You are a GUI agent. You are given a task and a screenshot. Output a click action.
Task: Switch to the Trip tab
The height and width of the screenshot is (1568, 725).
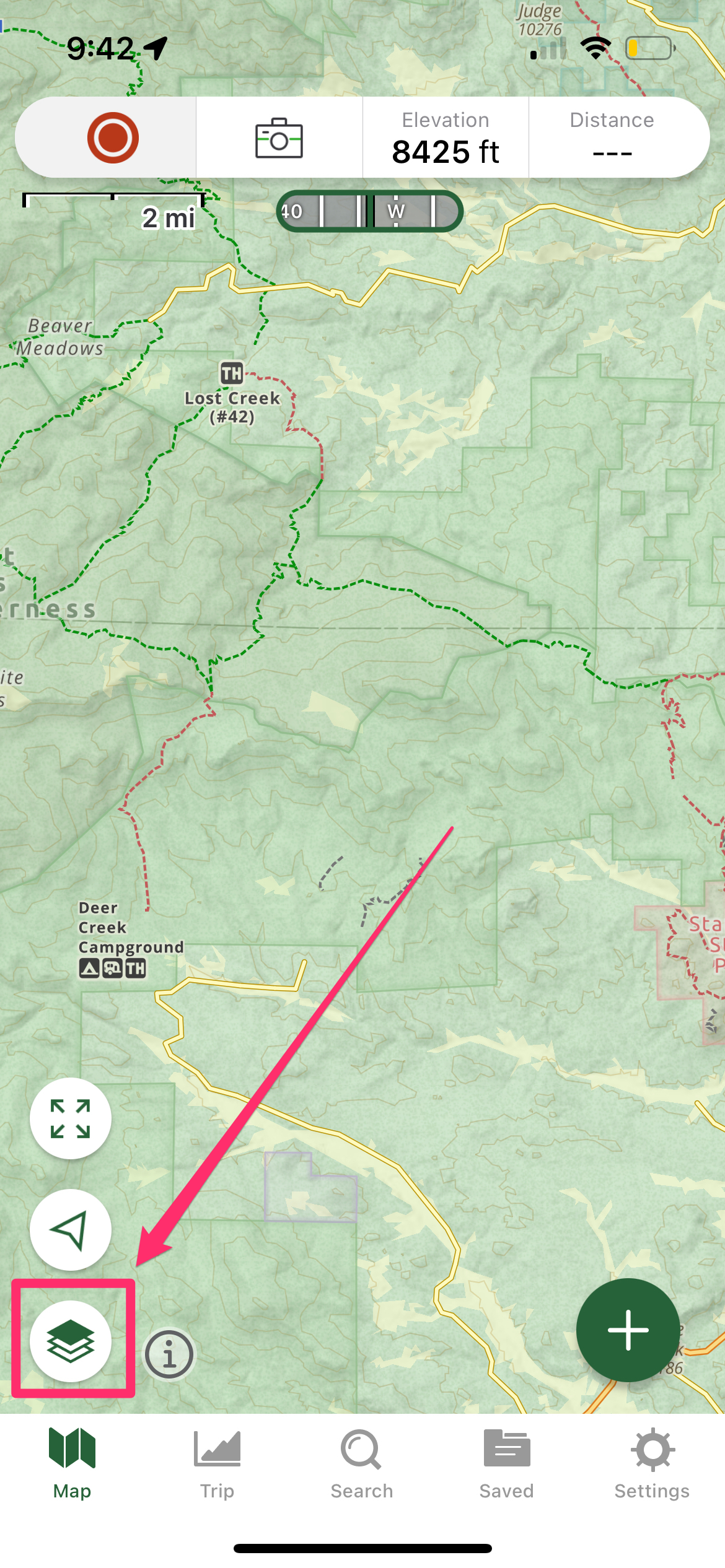click(x=217, y=1463)
